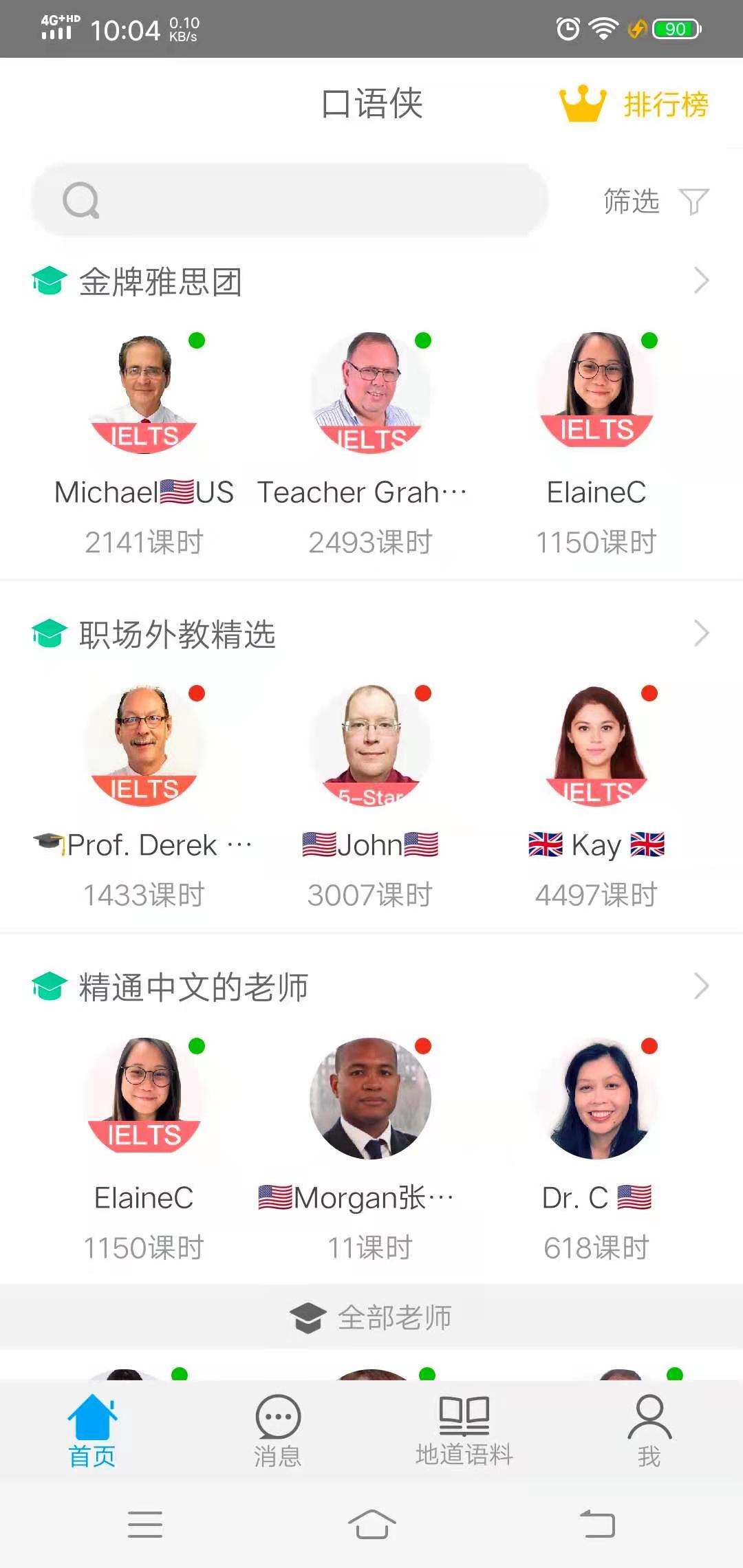The width and height of the screenshot is (743, 1568).
Task: Expand the 职场外教精选 section arrow
Action: coord(701,633)
